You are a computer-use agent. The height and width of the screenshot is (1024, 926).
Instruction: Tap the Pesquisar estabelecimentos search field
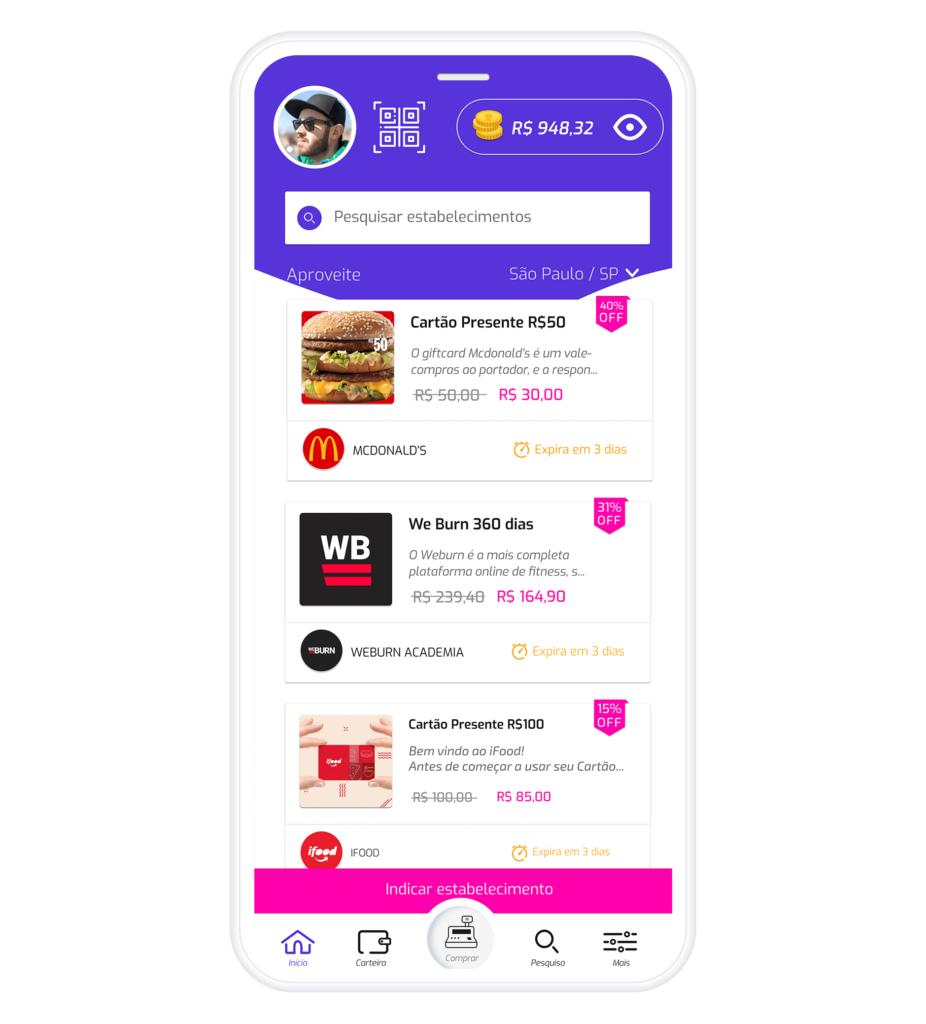pos(467,217)
